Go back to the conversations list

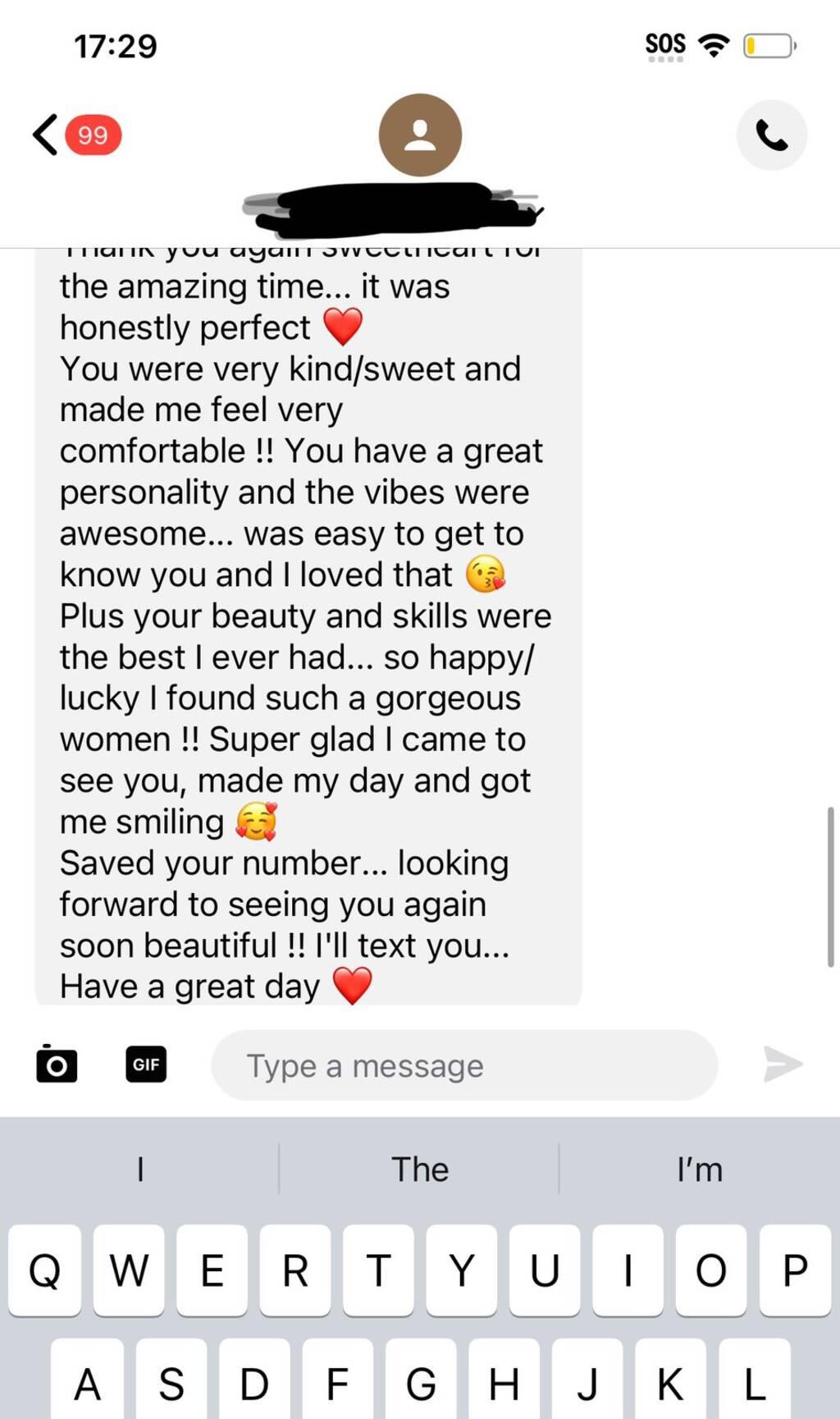47,135
